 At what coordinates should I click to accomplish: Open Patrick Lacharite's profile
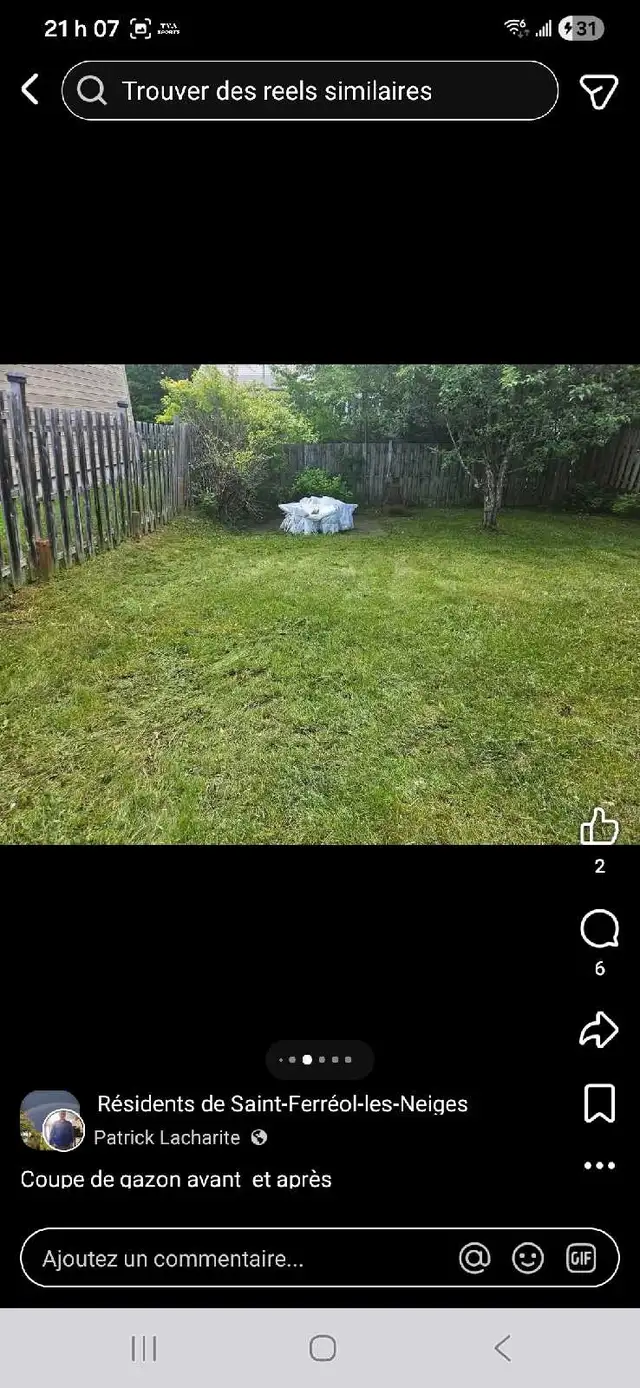coord(167,1137)
